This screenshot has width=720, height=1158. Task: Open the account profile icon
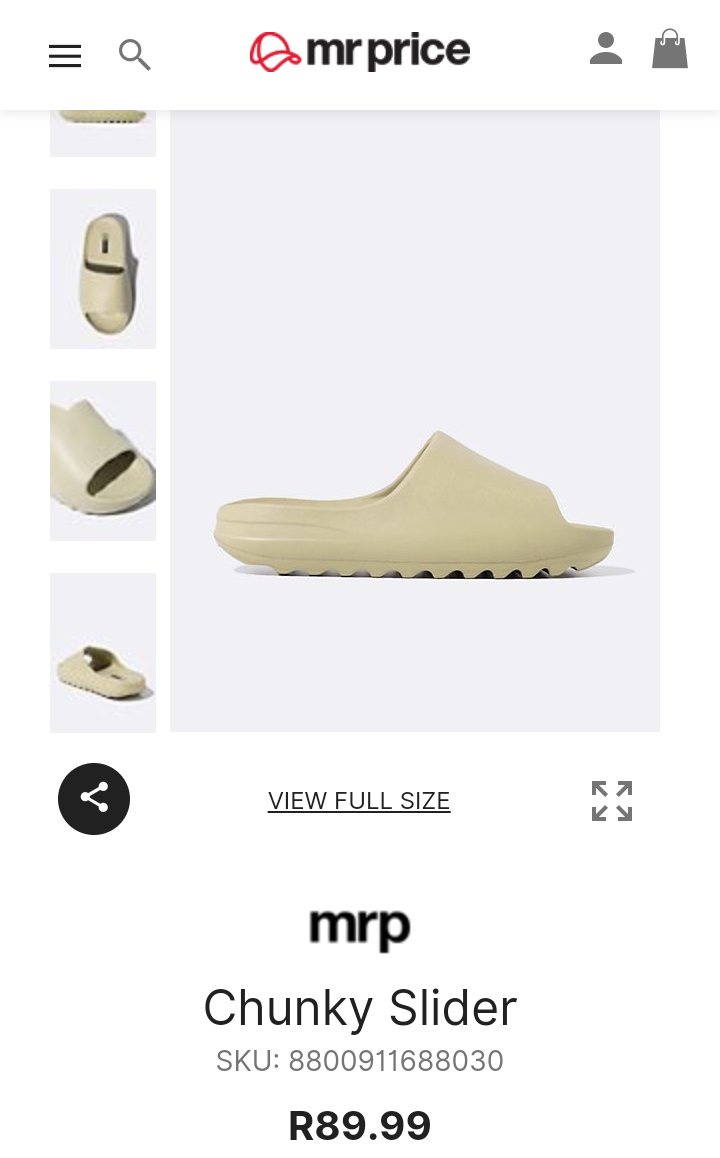pos(606,49)
